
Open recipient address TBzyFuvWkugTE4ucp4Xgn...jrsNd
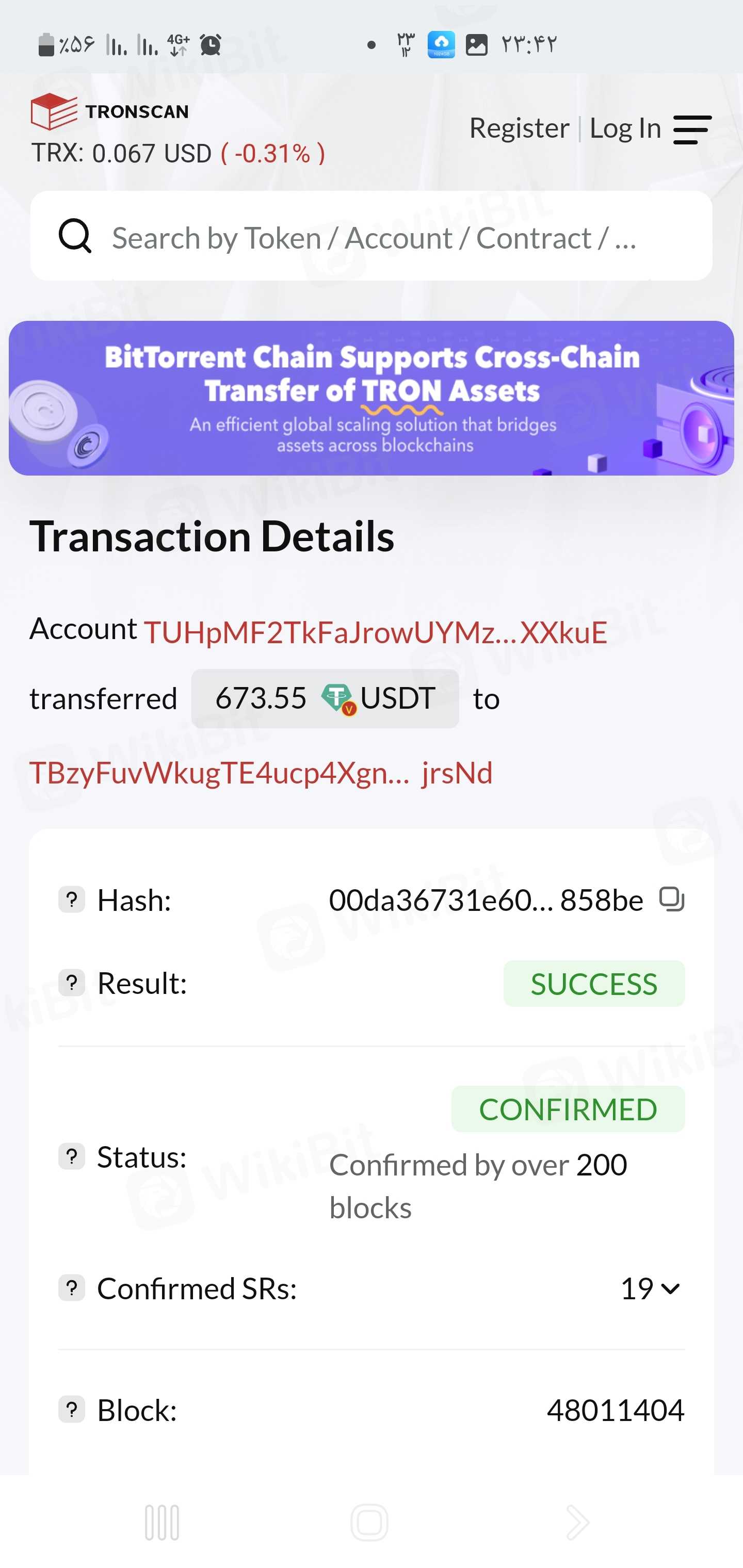(261, 773)
